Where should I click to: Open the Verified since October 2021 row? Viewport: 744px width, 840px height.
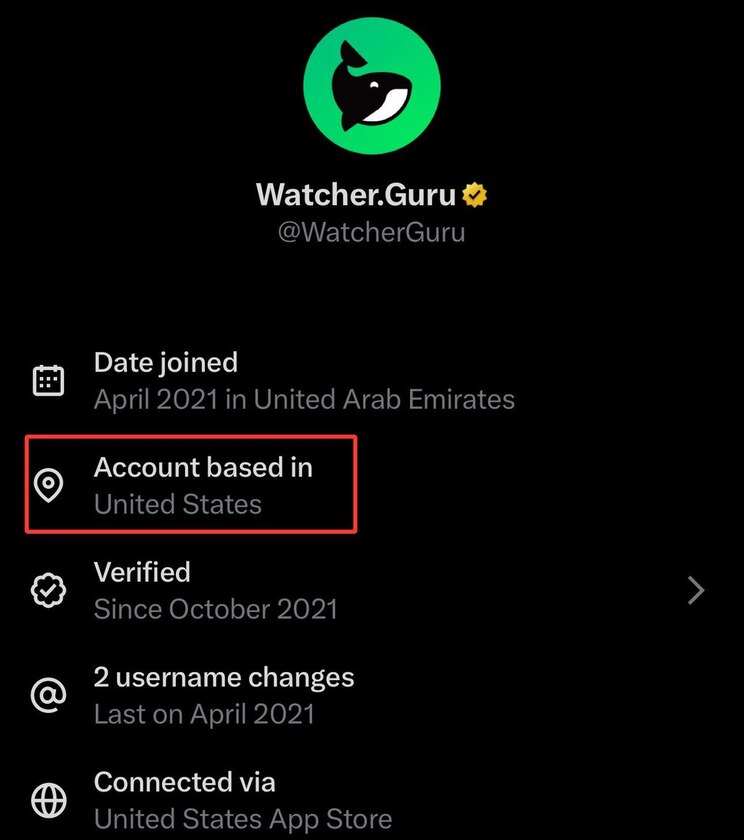[x=370, y=590]
